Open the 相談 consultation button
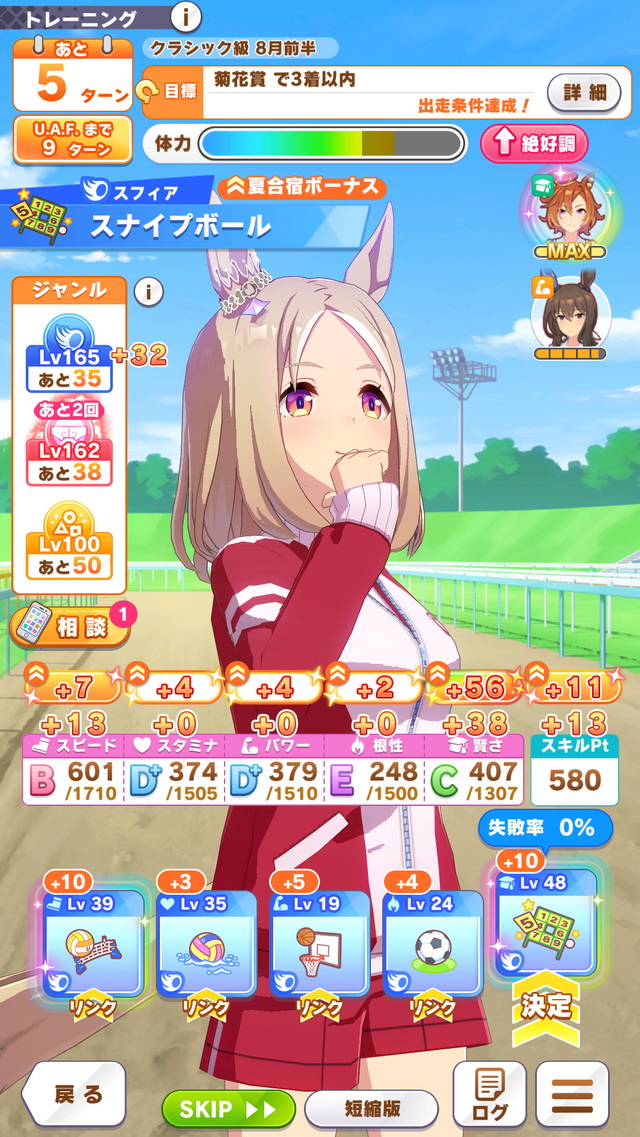Screen dimensions: 640x1137 [68, 627]
